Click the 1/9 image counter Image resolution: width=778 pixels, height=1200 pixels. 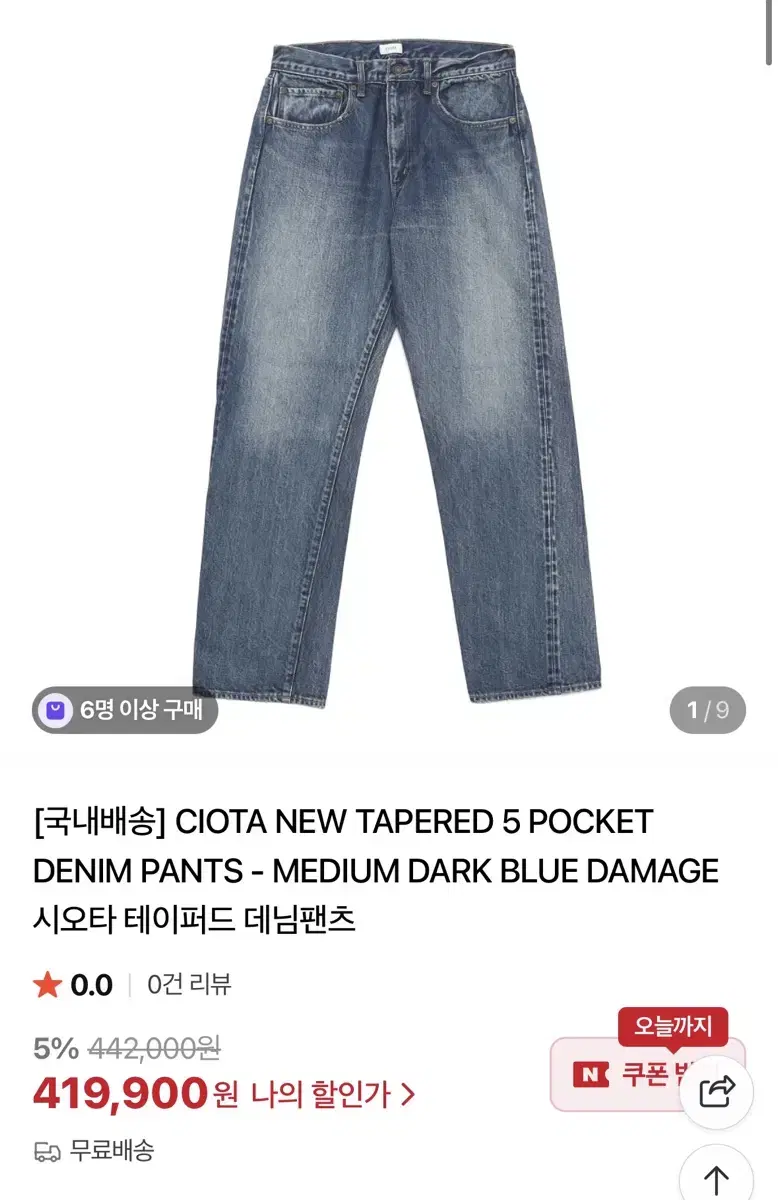[x=707, y=711]
